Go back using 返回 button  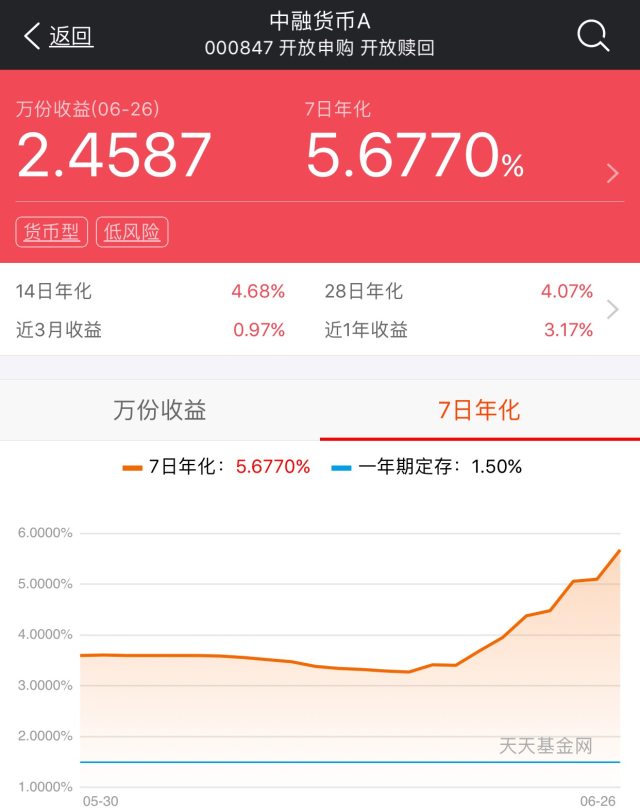(58, 37)
